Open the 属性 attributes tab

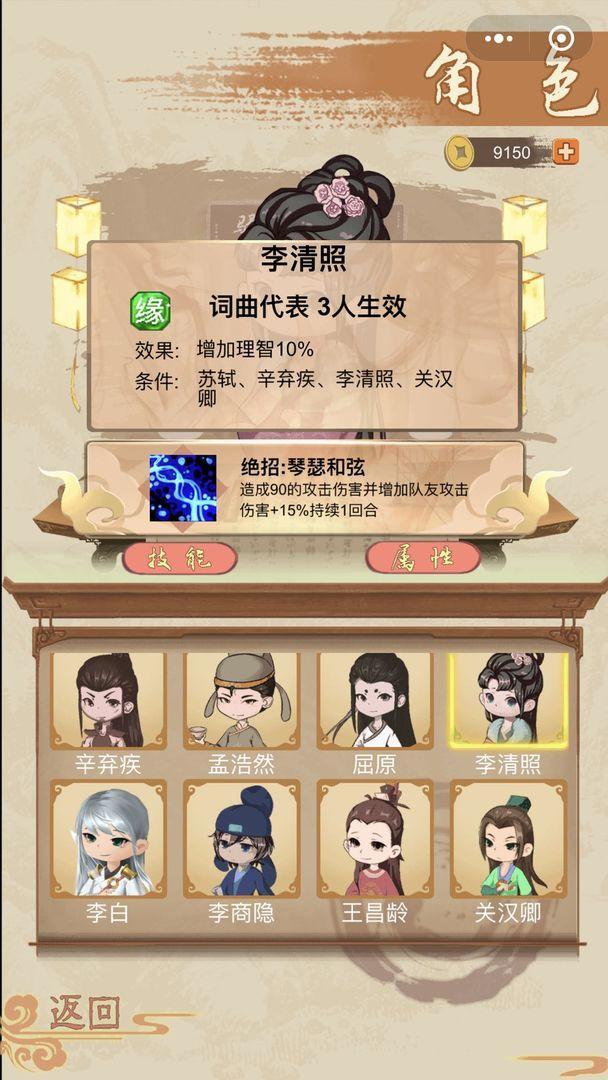pos(423,558)
